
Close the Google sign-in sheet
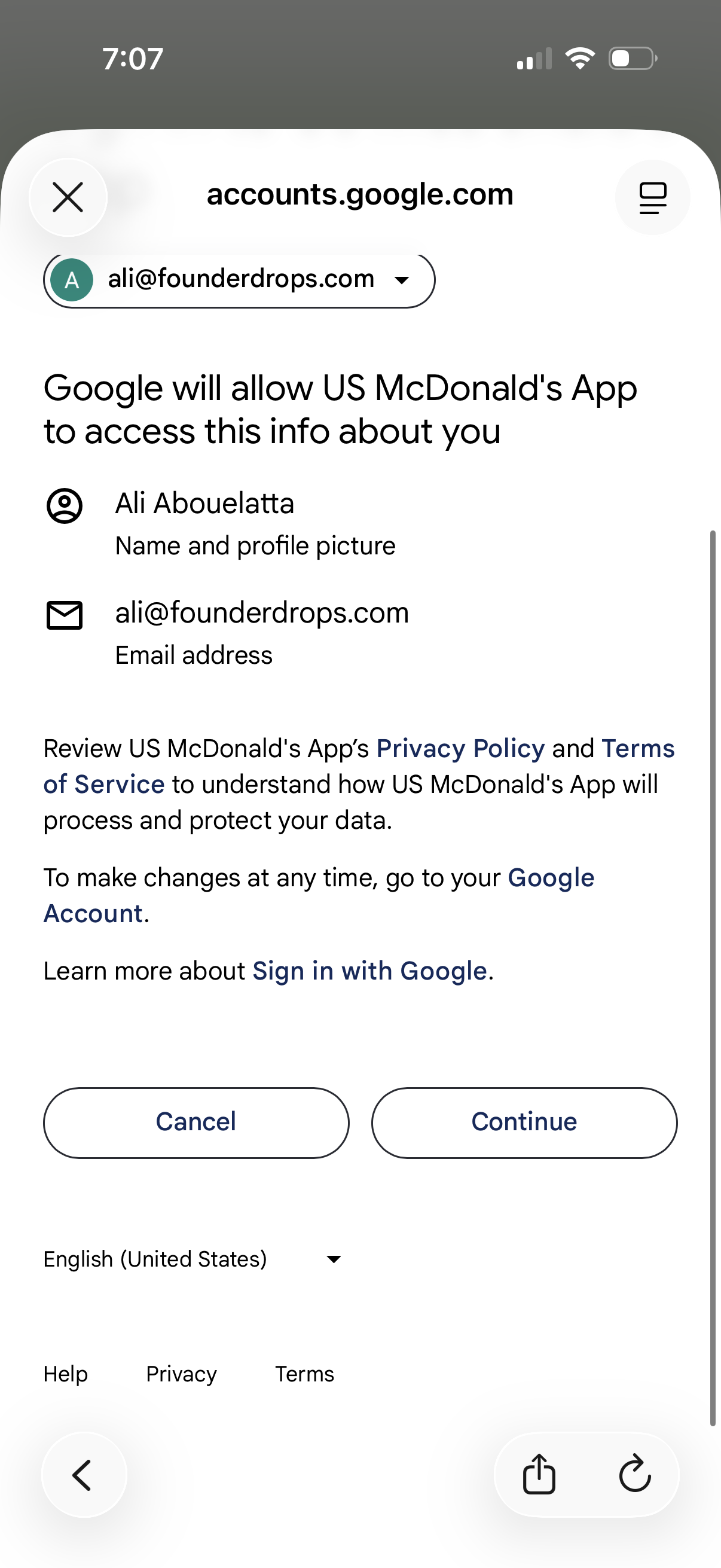[68, 197]
